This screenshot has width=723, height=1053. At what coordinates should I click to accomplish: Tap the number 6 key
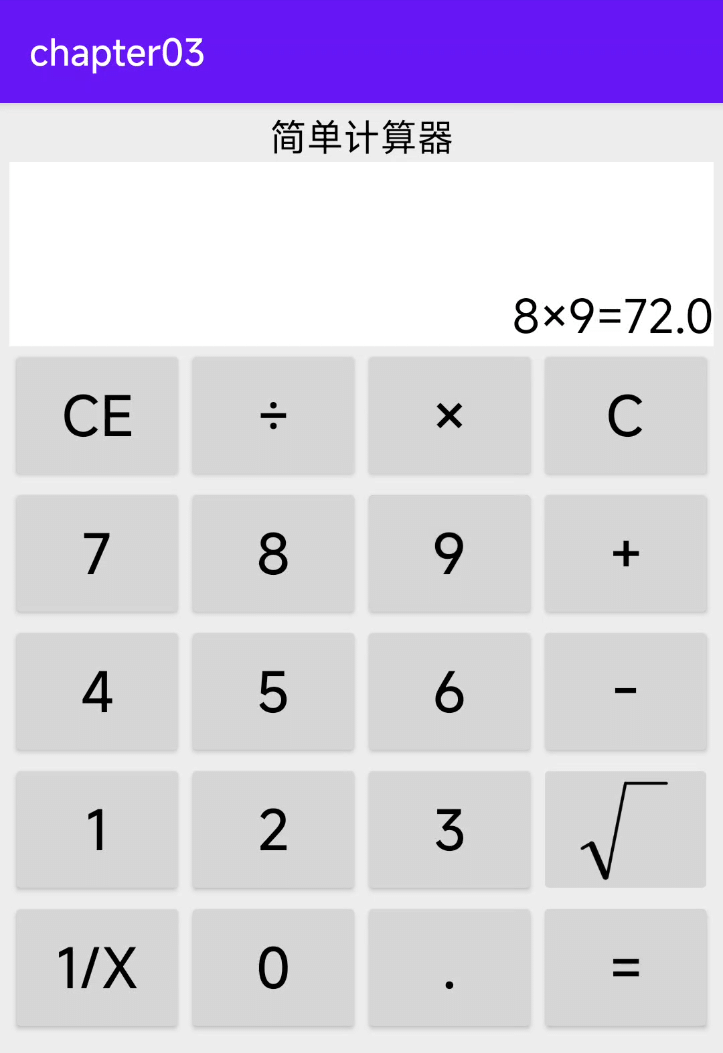click(449, 691)
